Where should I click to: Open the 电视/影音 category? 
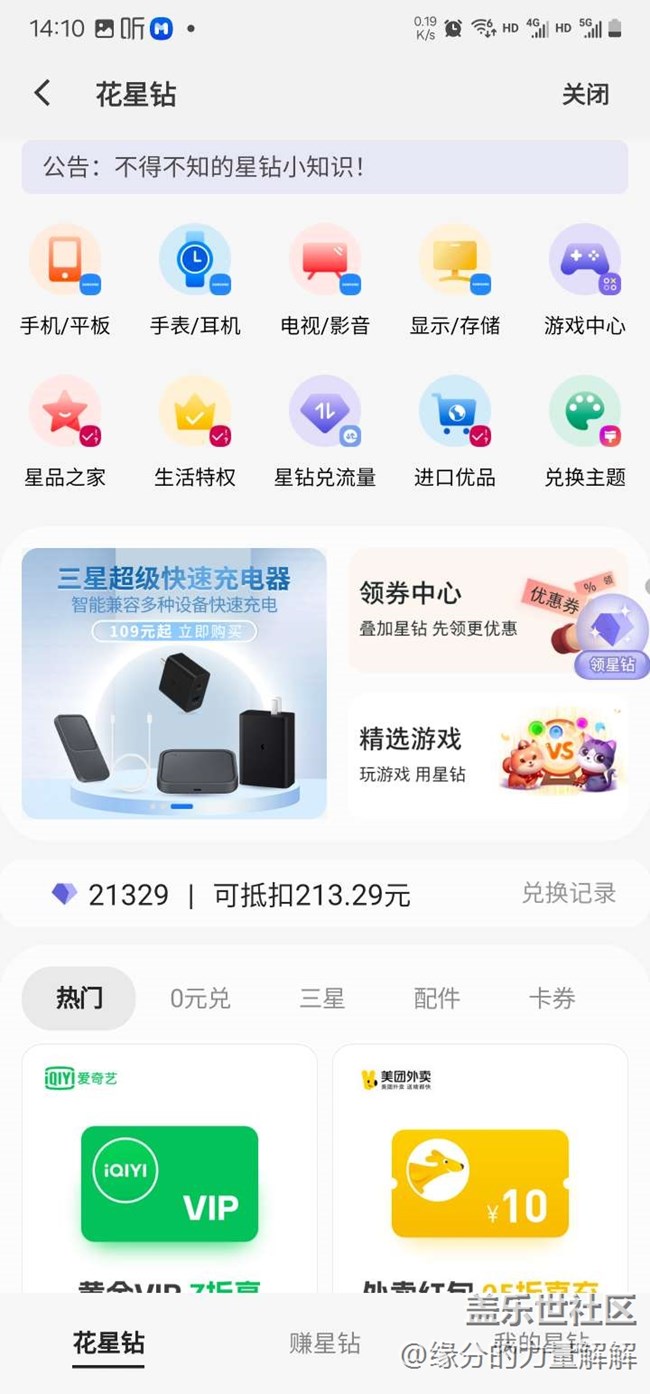pos(325,282)
